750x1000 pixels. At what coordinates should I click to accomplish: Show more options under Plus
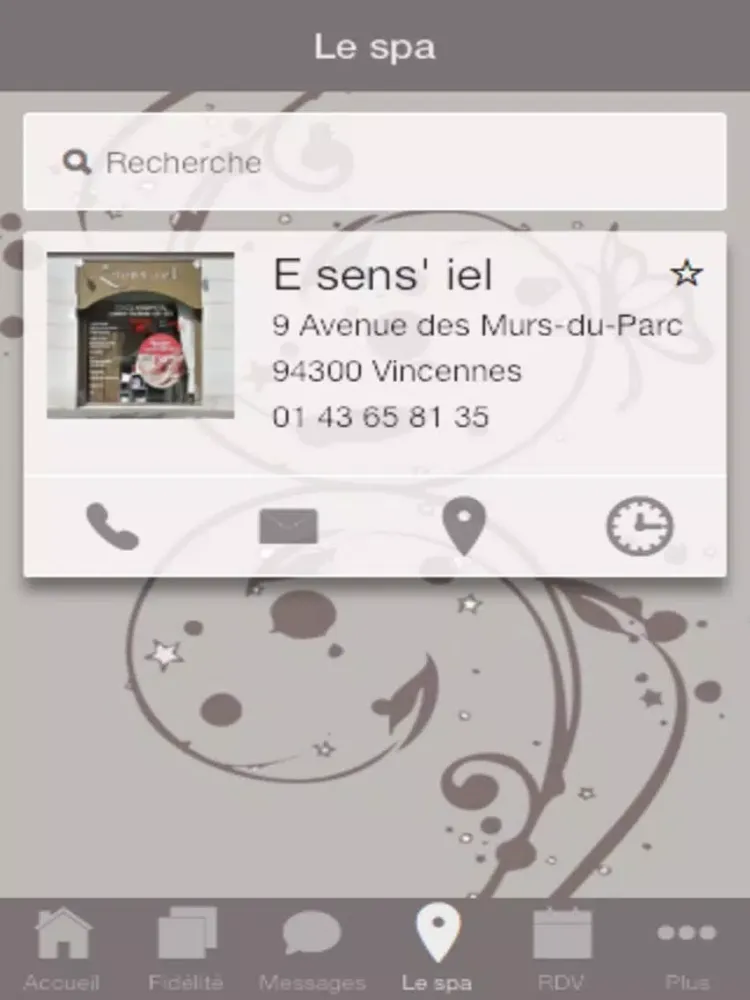tap(687, 949)
